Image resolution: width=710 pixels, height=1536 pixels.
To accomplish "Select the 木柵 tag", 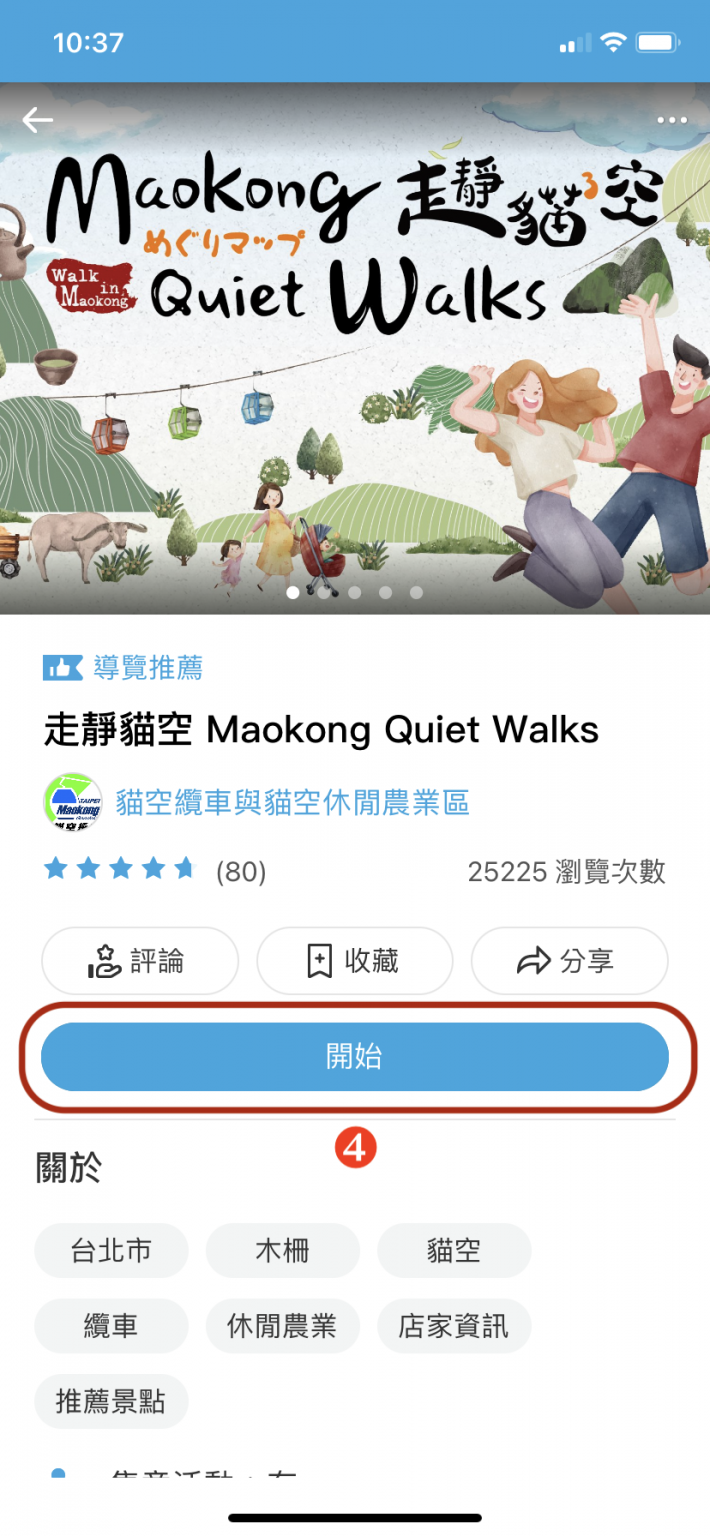I will point(282,1250).
